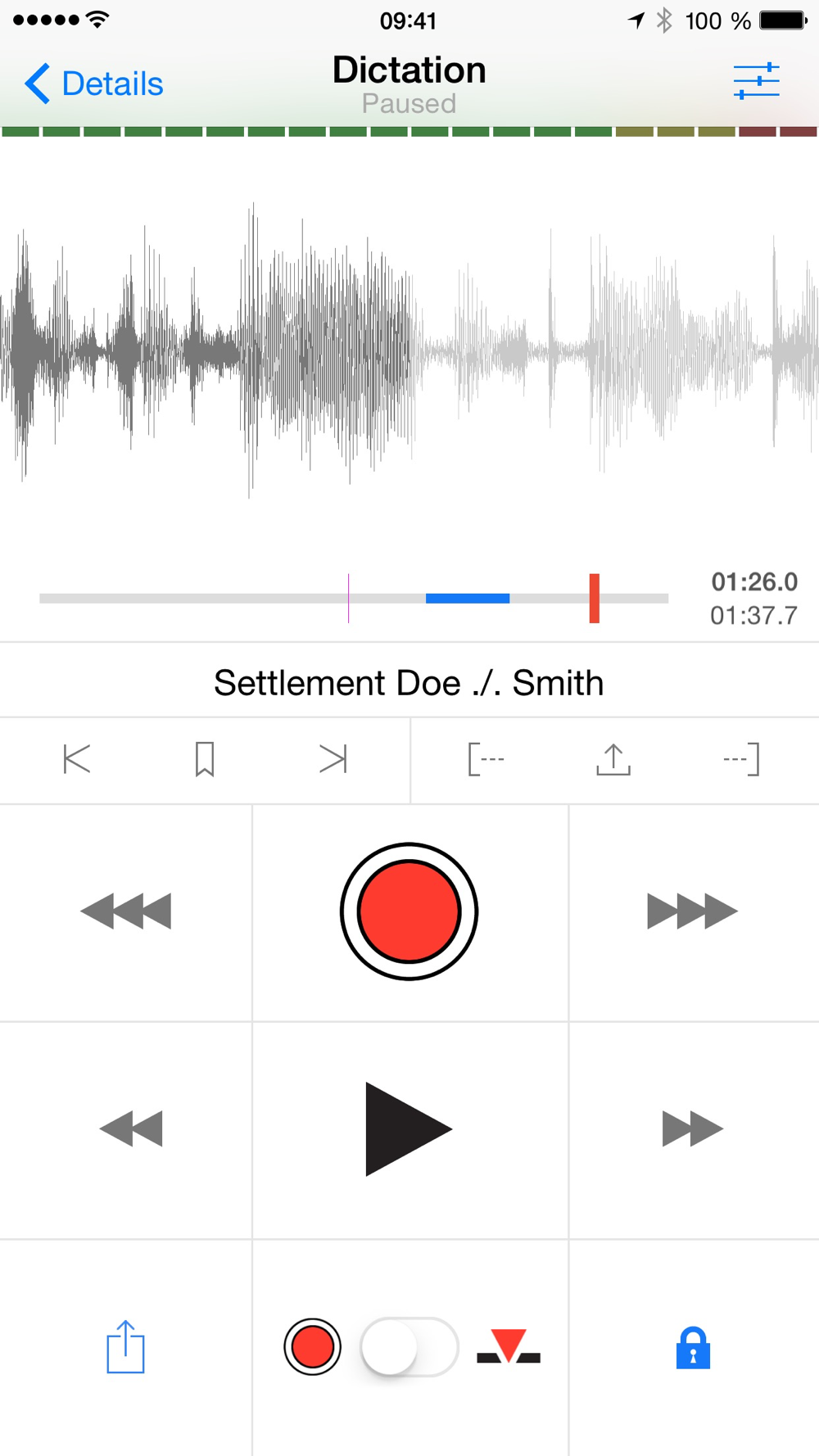Jump to the start of the recording

coord(77,759)
